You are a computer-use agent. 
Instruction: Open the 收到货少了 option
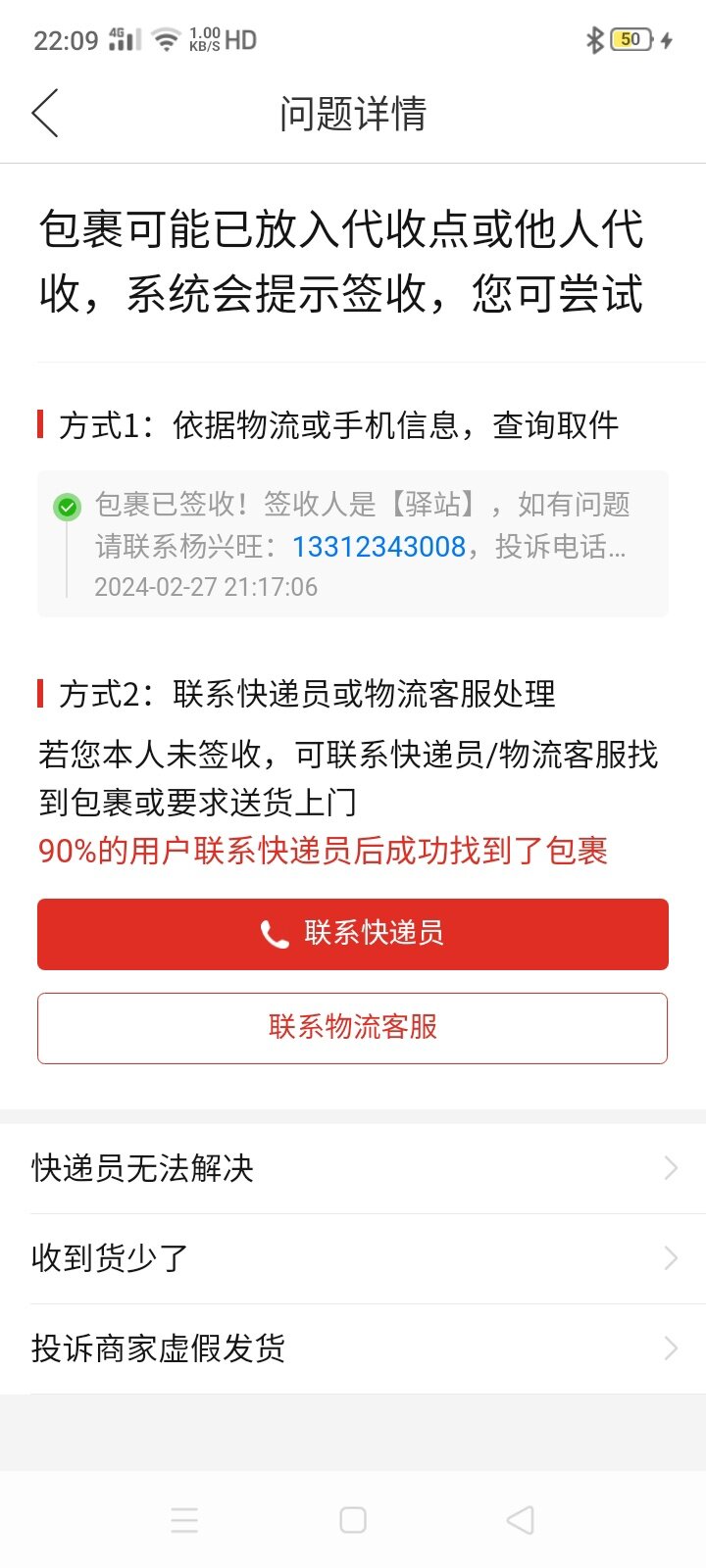pos(353,1258)
